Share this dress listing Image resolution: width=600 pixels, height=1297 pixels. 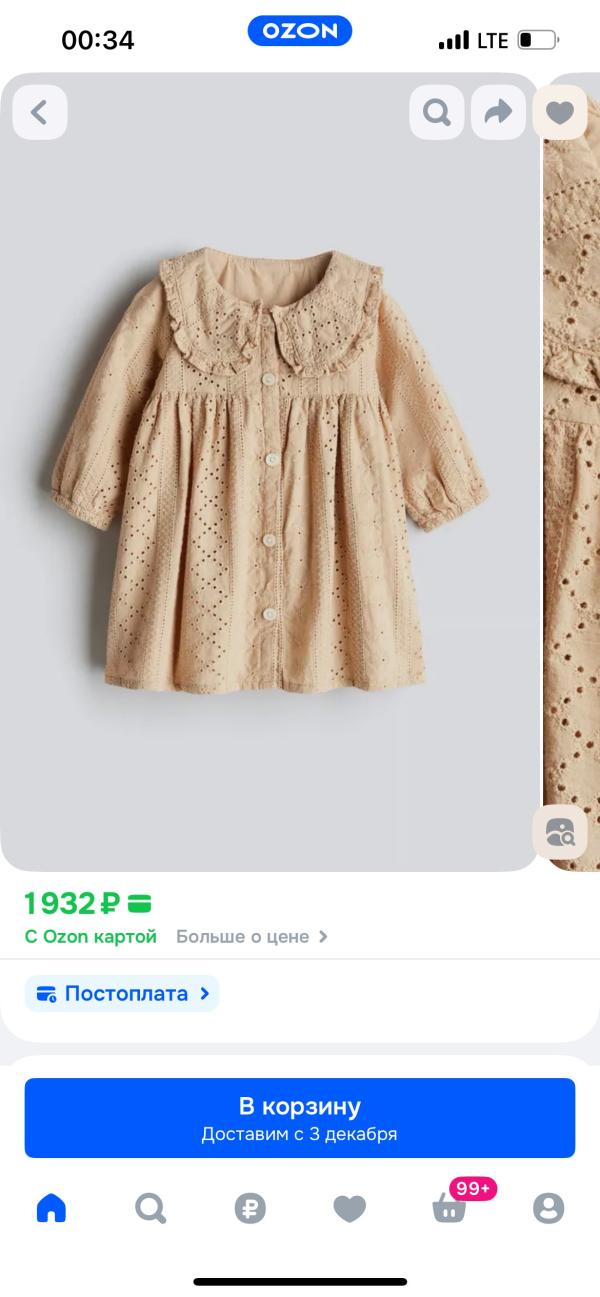pyautogui.click(x=497, y=112)
